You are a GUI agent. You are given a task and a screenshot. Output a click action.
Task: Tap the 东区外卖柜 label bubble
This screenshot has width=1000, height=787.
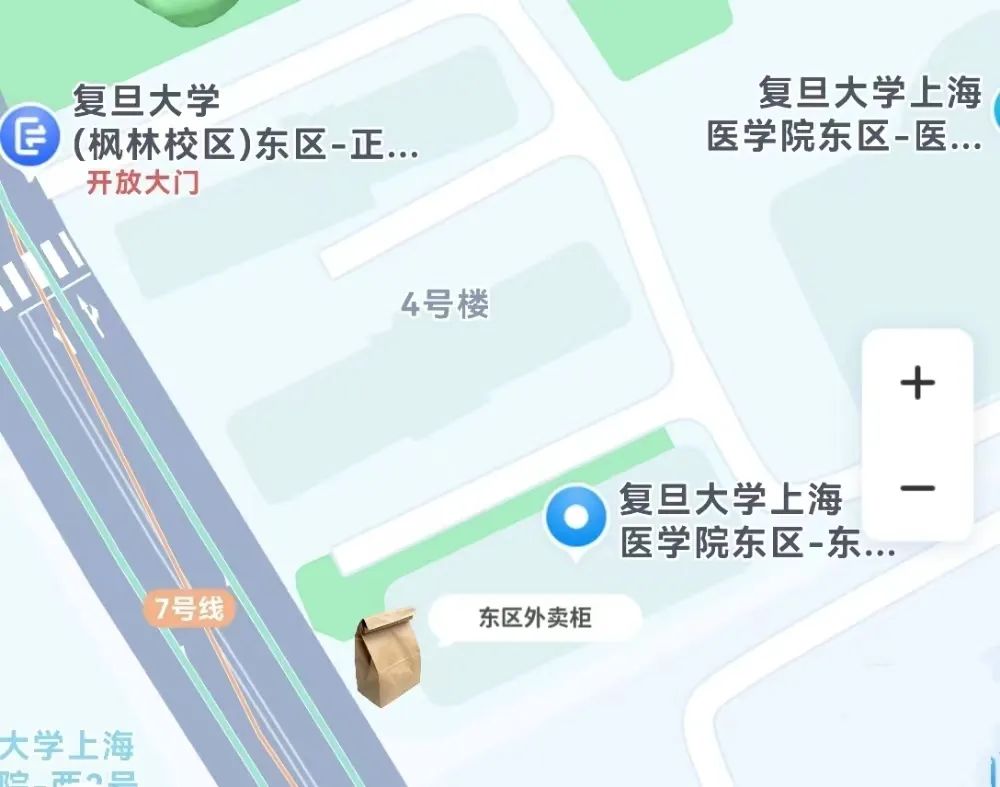click(535, 618)
